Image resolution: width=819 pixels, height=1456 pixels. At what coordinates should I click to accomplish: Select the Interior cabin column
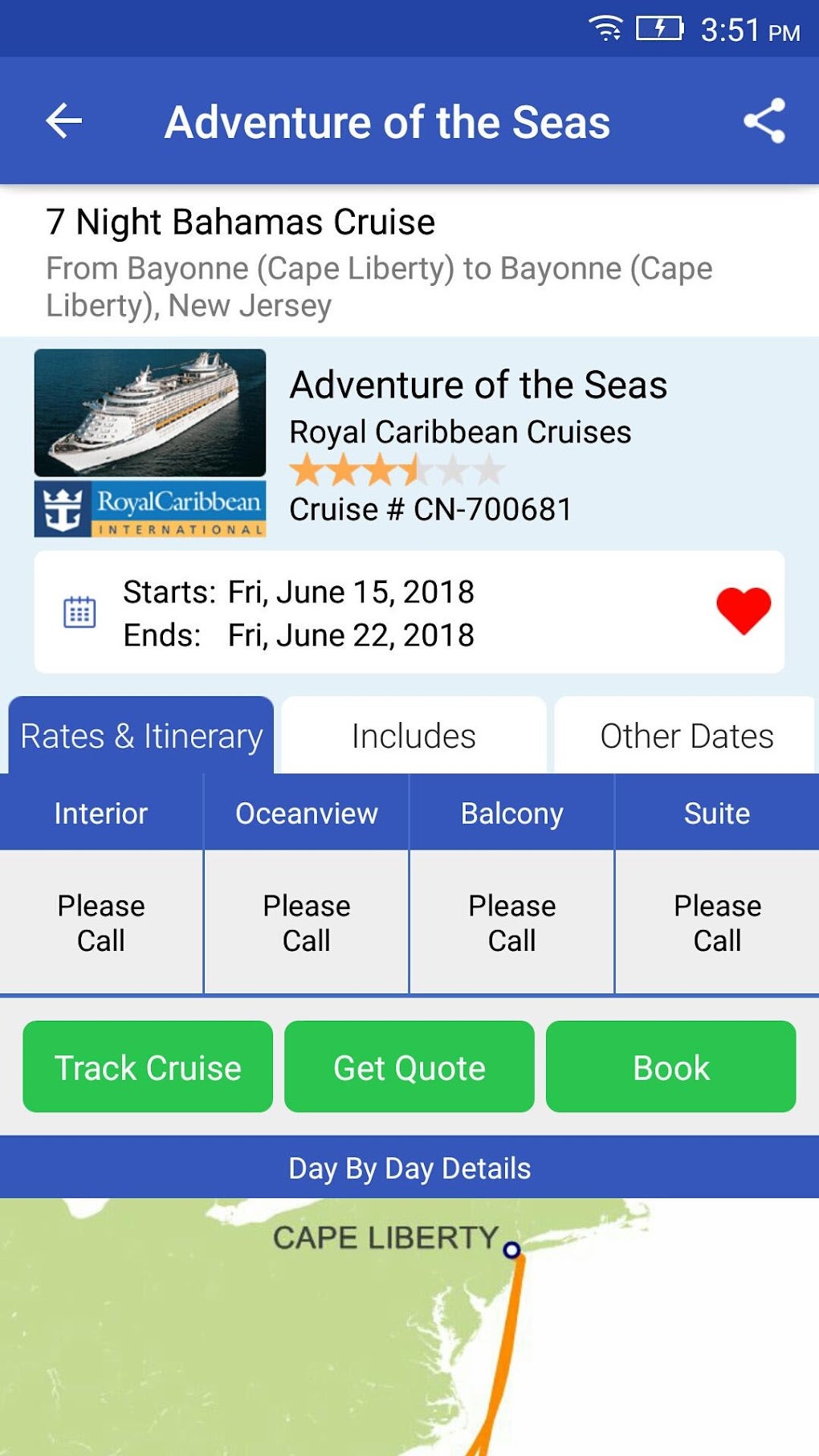pos(100,812)
